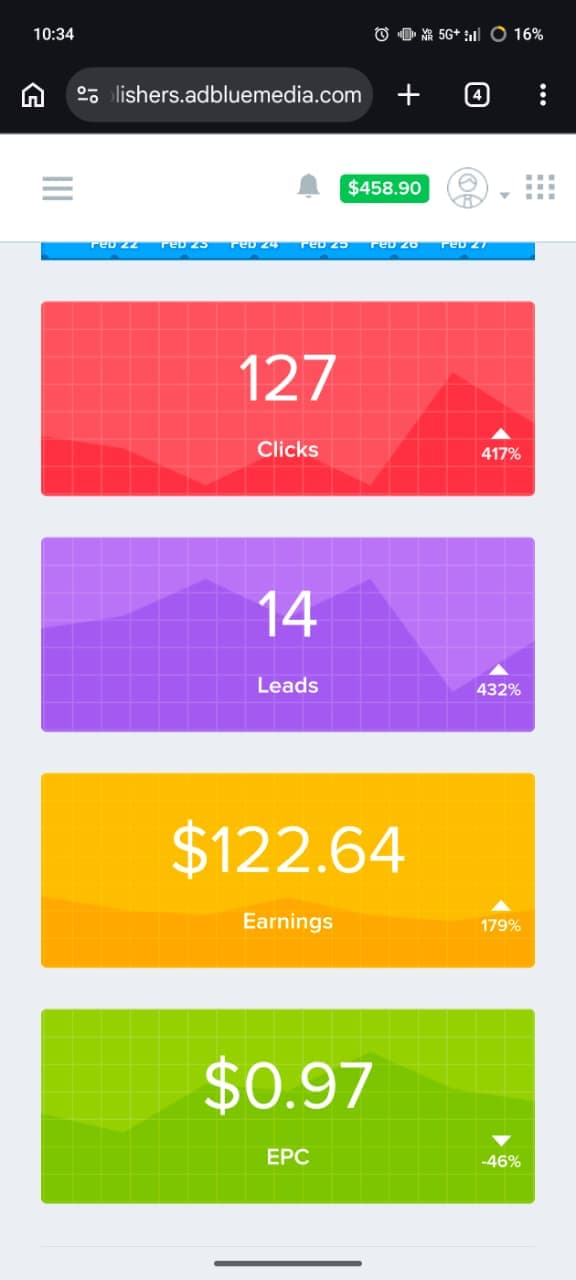
Task: Open a new browser tab
Action: [408, 95]
